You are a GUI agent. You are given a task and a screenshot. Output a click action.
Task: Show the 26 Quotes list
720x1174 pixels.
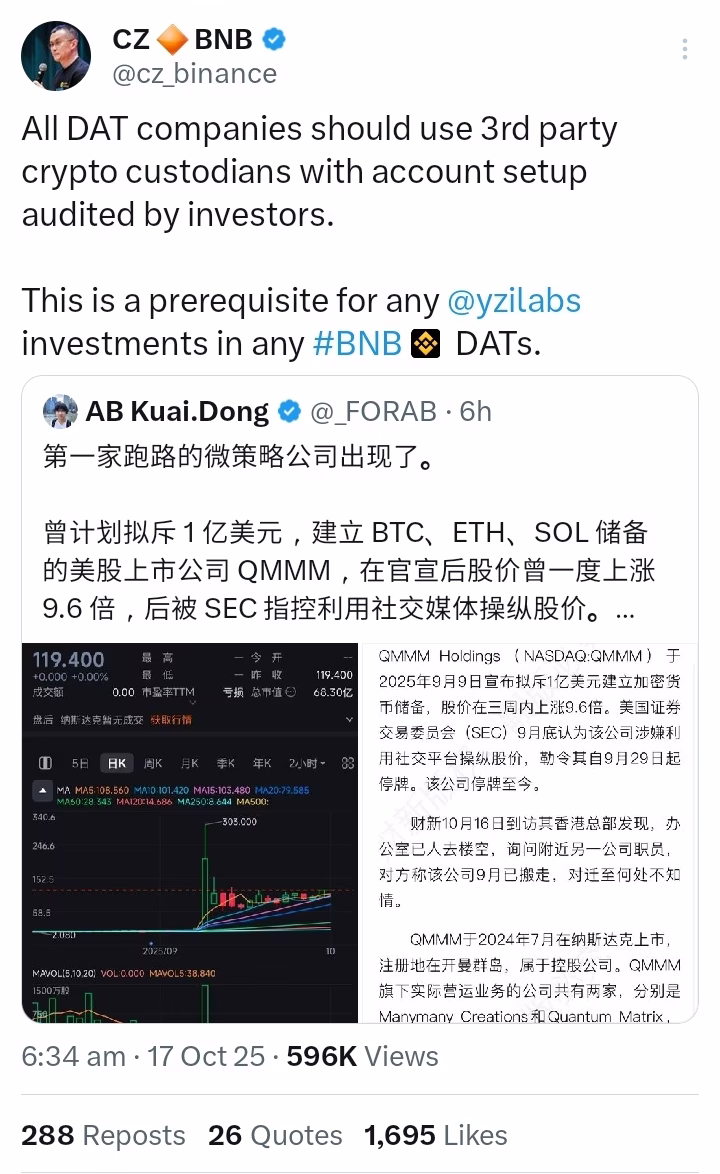click(x=275, y=1135)
